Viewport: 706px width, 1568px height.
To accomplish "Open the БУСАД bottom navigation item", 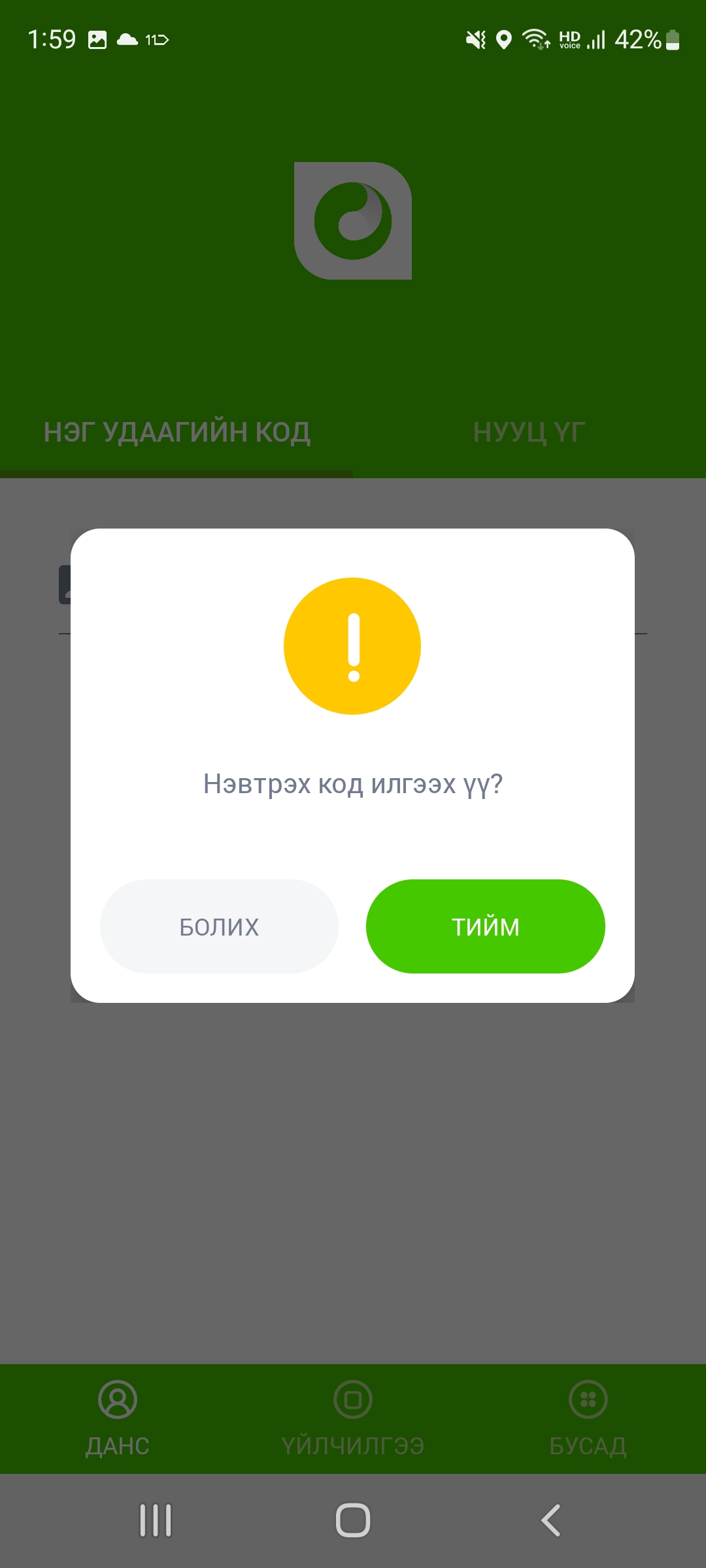I will (x=588, y=1419).
